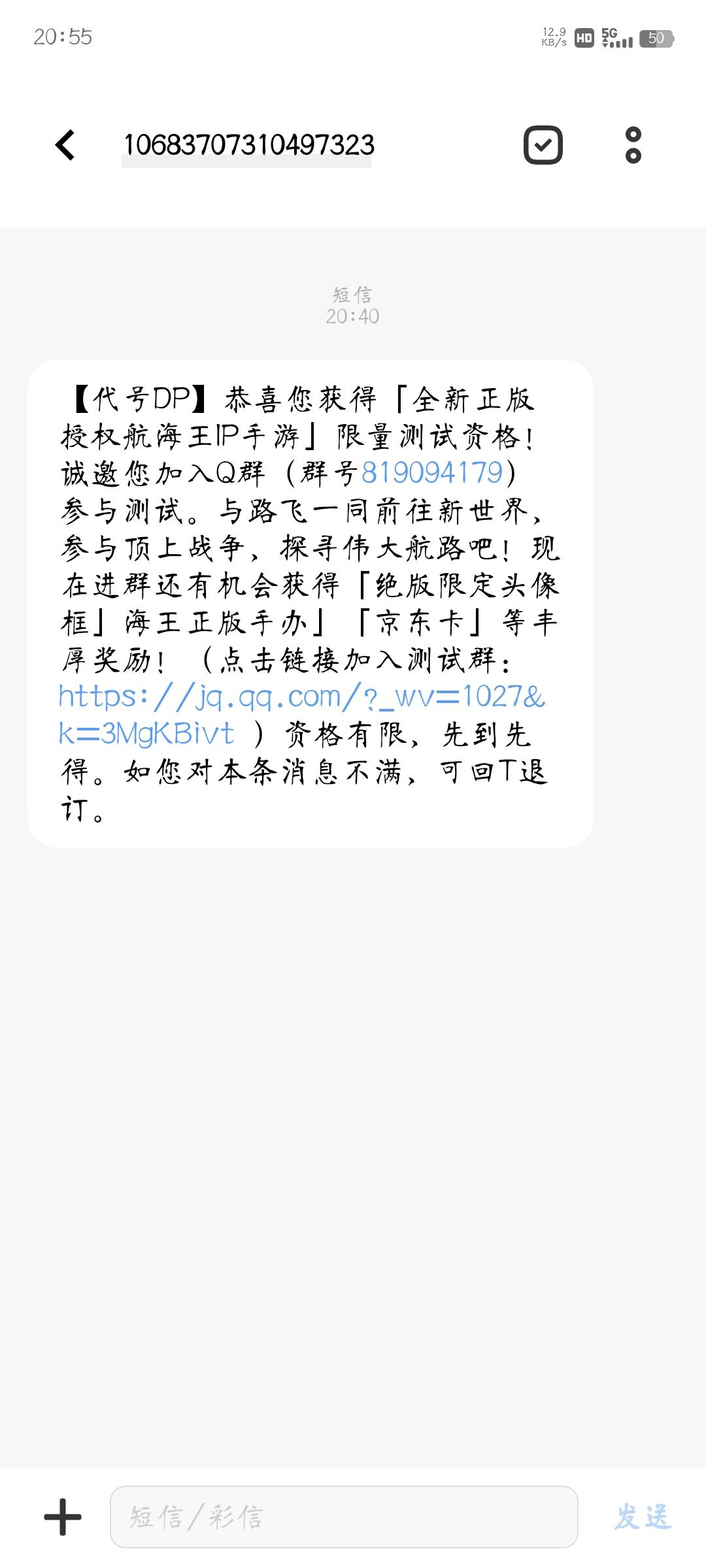The width and height of the screenshot is (706, 1568).
Task: Open the plus attachment menu
Action: pyautogui.click(x=63, y=1517)
